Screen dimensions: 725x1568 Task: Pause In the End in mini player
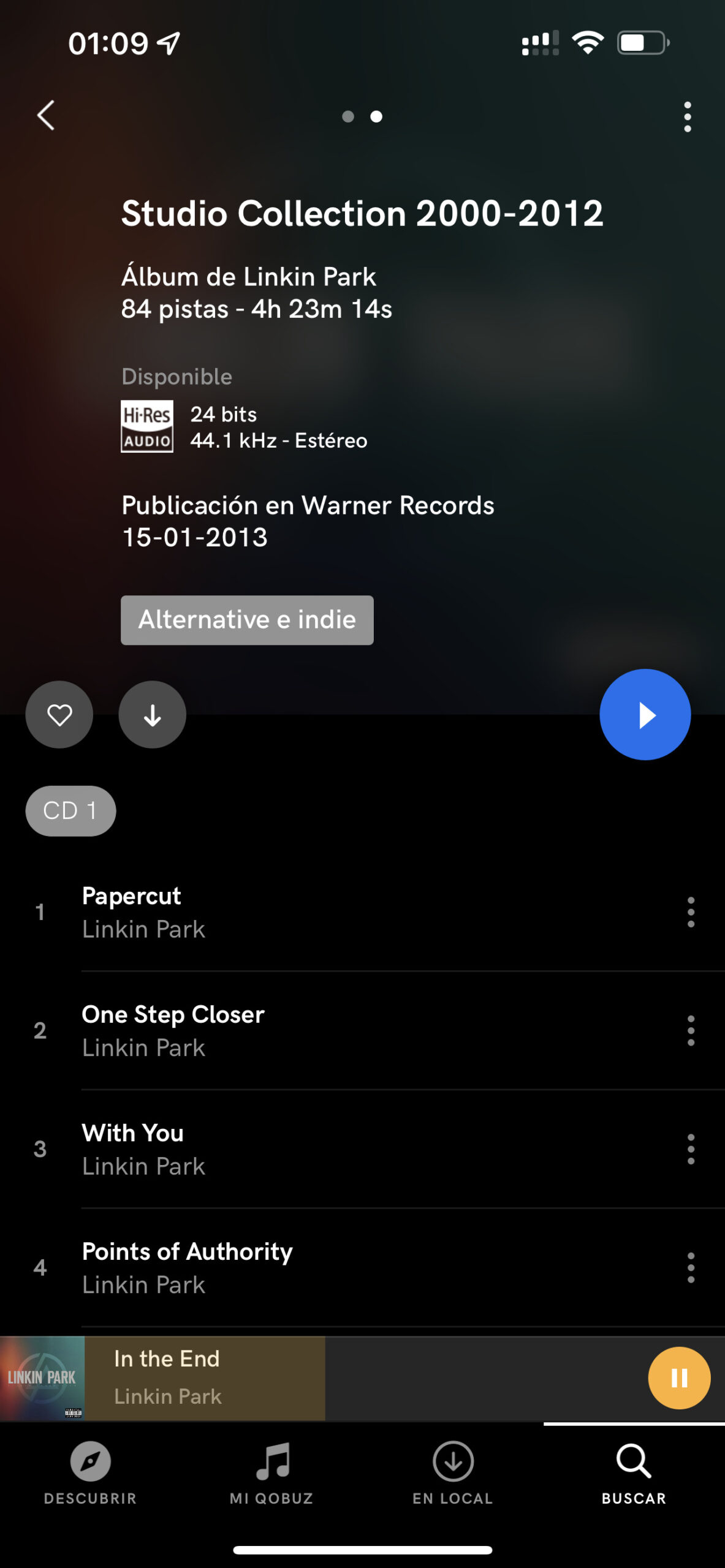click(x=679, y=1378)
